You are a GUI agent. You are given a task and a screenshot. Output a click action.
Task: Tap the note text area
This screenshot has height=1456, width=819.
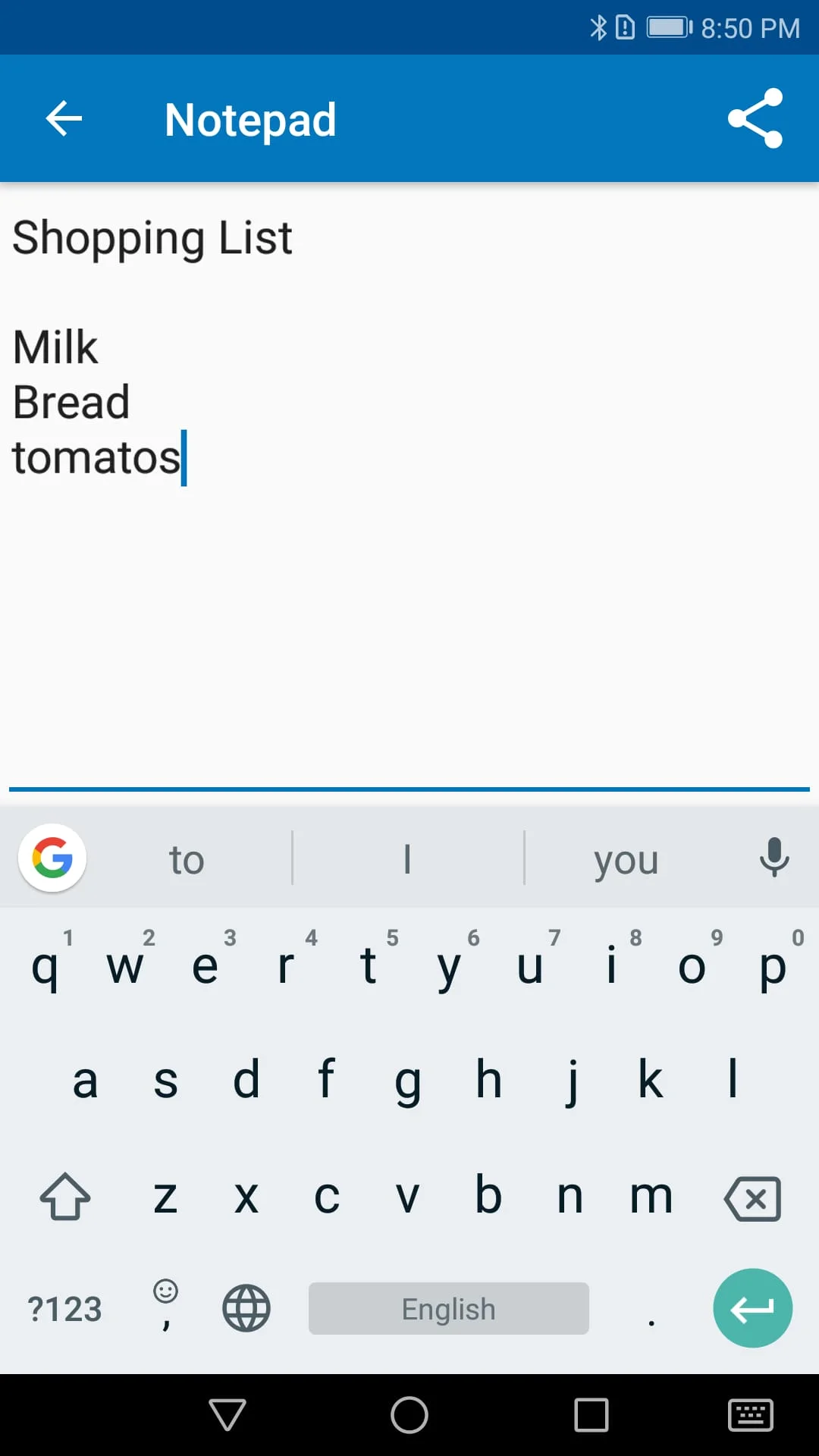pyautogui.click(x=409, y=607)
